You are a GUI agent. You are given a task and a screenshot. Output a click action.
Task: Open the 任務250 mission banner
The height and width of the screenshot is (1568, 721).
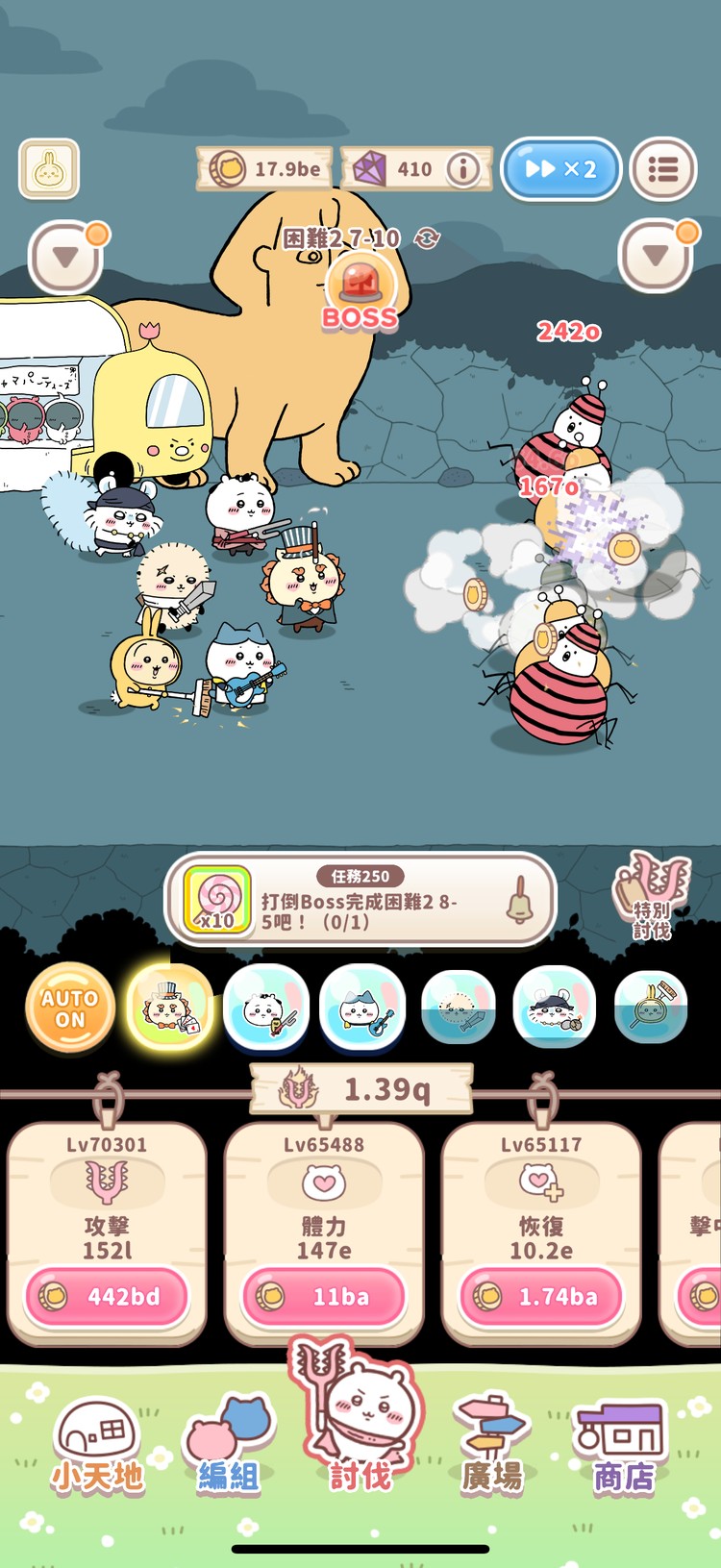[360, 900]
